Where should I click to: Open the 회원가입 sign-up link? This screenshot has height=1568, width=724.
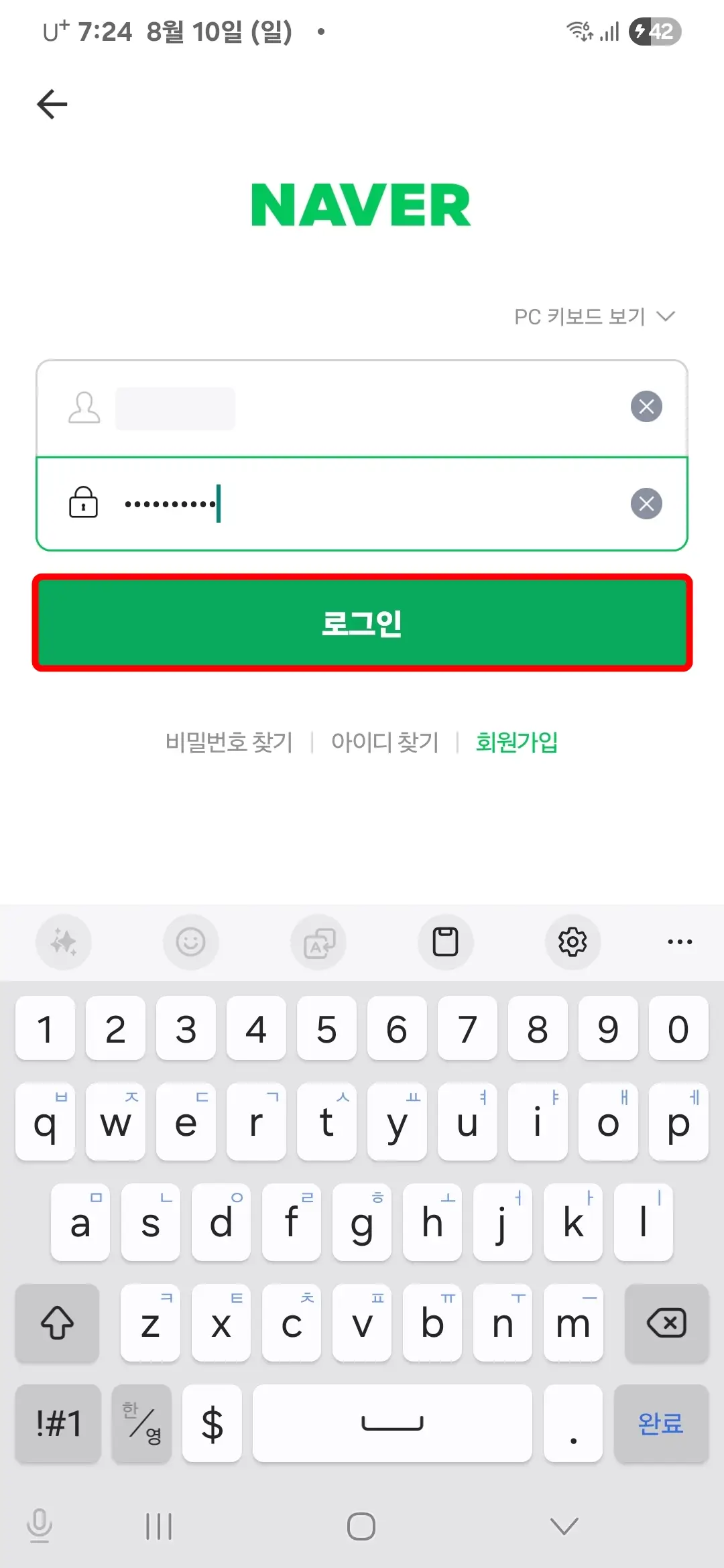click(x=517, y=742)
